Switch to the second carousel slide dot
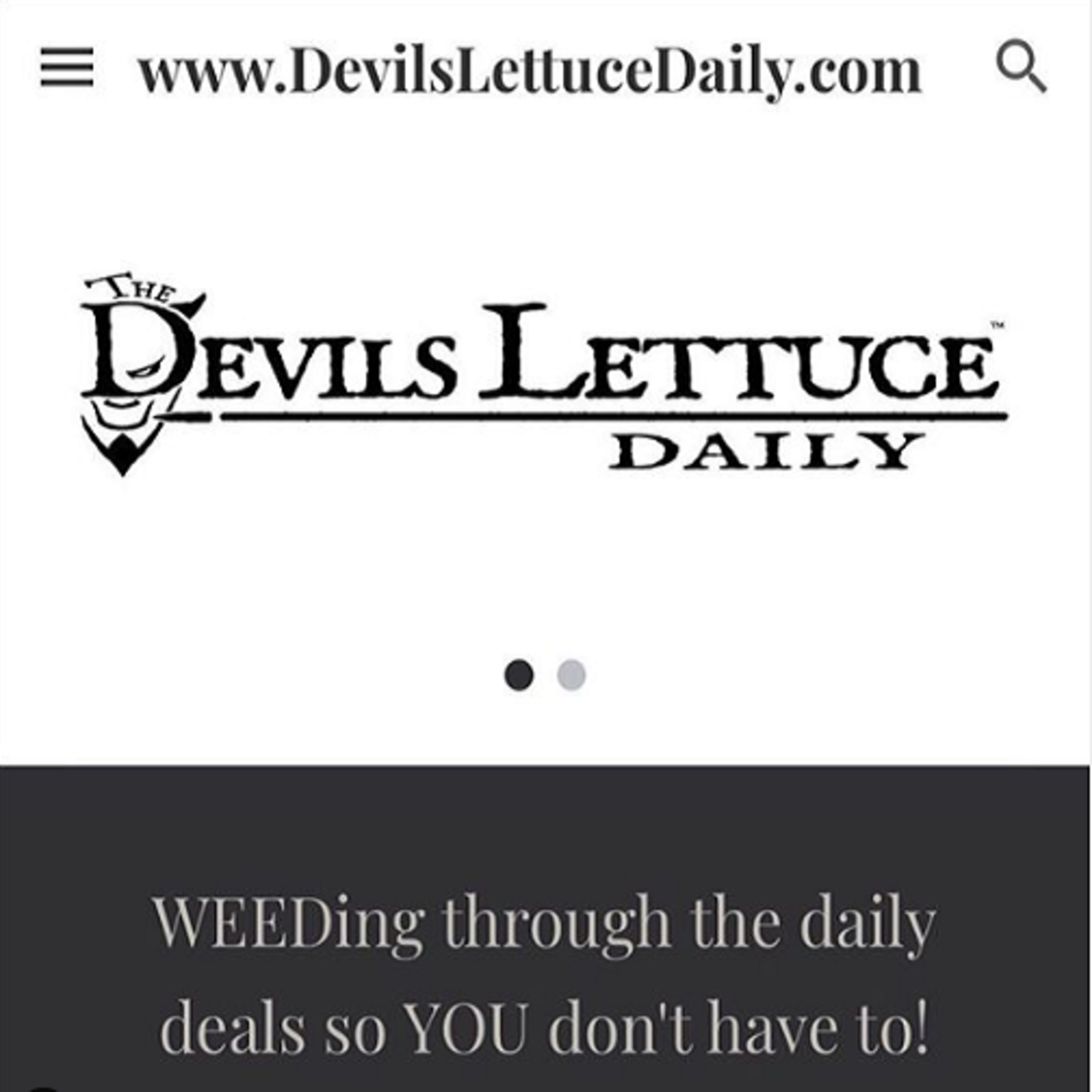1092x1092 pixels. (x=571, y=675)
